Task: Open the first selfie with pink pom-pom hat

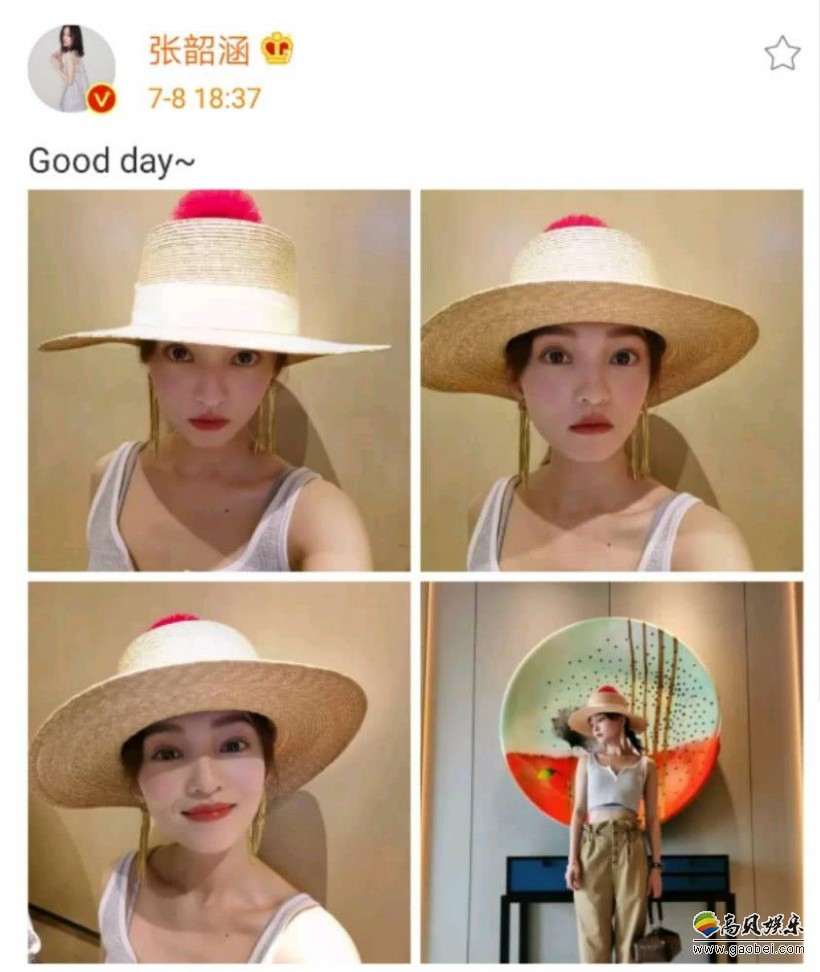Action: 219,380
